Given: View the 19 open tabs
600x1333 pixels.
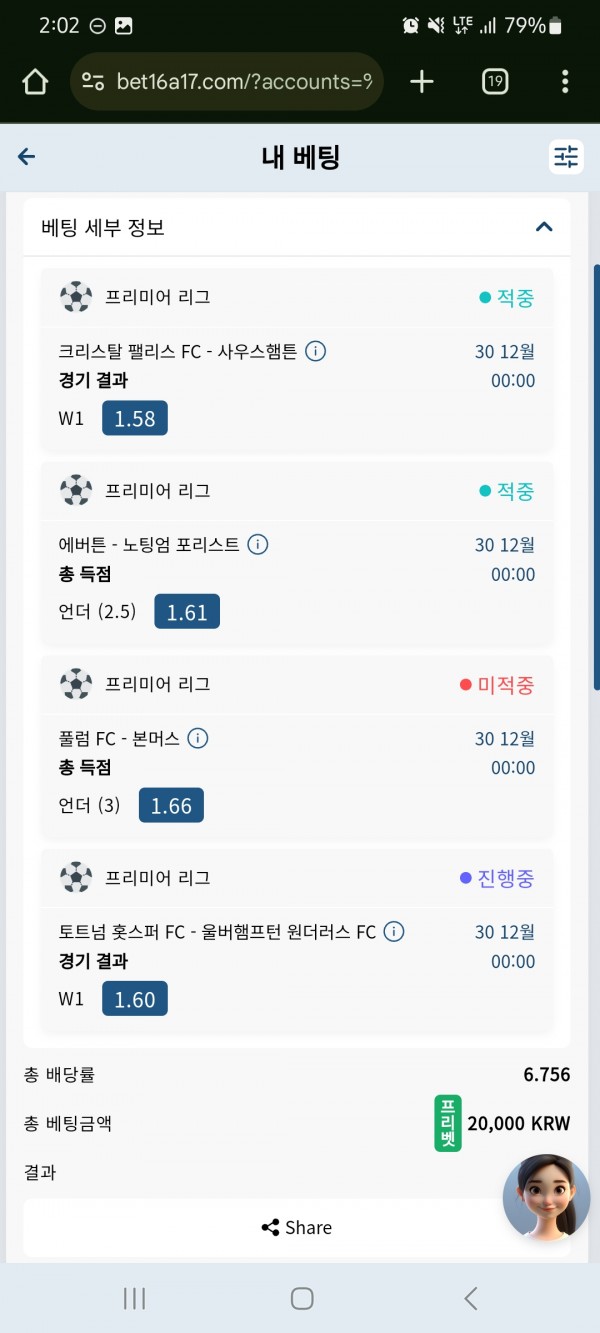Looking at the screenshot, I should coord(495,82).
